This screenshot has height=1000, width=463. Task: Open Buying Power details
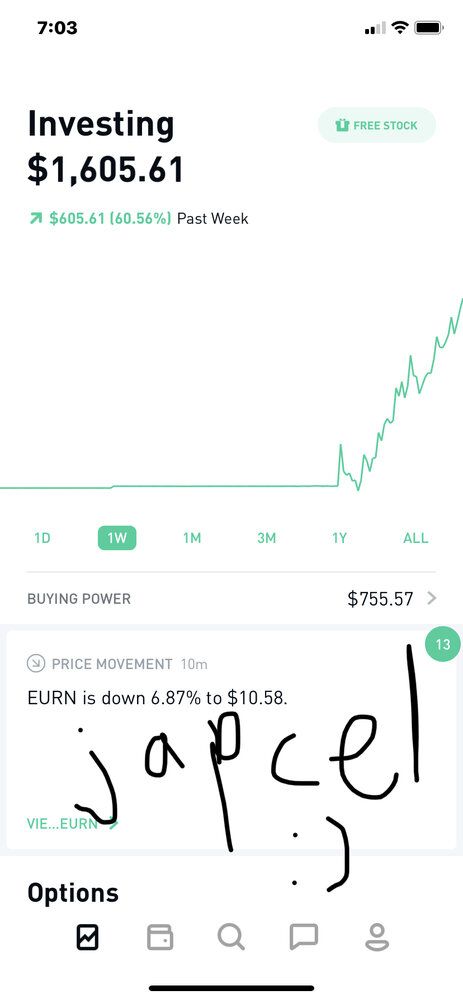click(x=232, y=599)
